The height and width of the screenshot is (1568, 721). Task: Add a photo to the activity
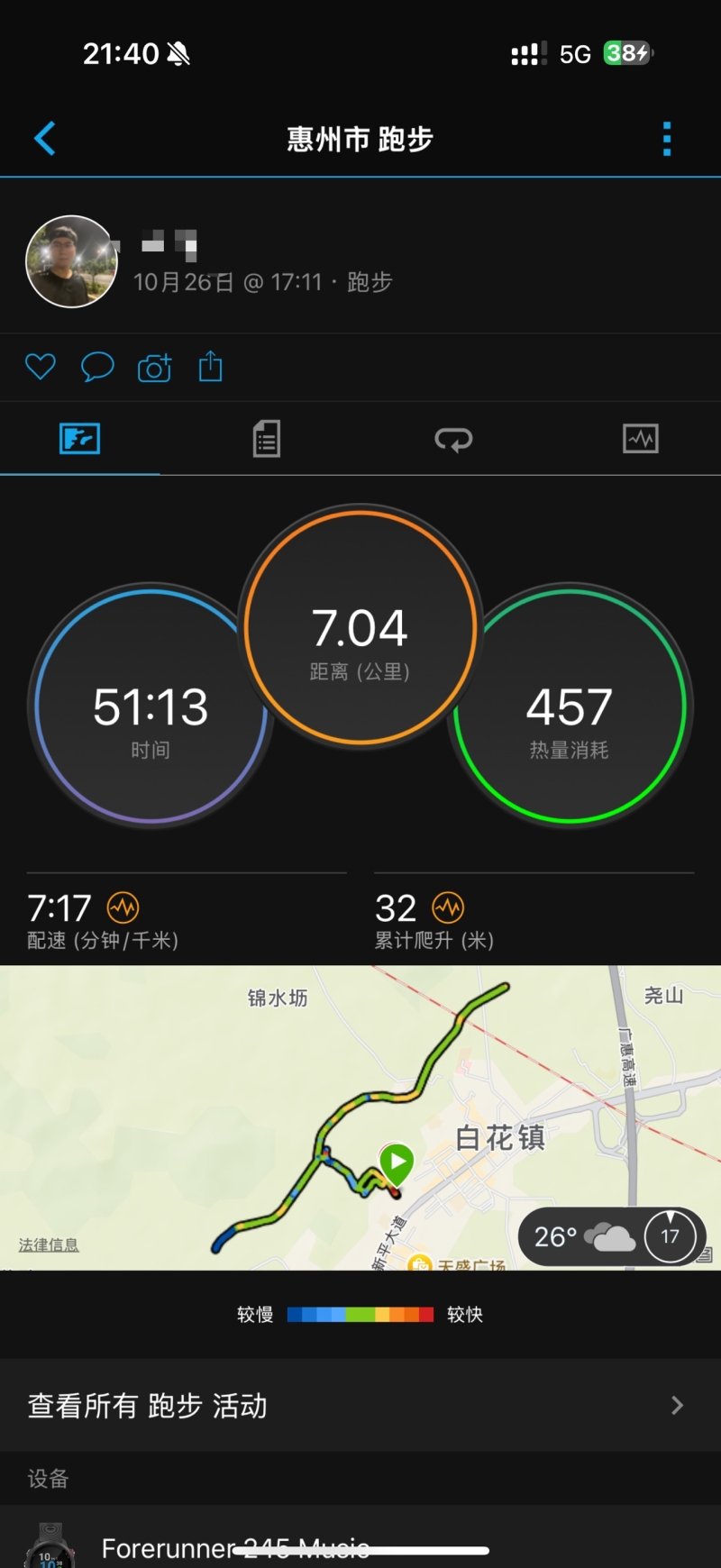[x=154, y=368]
